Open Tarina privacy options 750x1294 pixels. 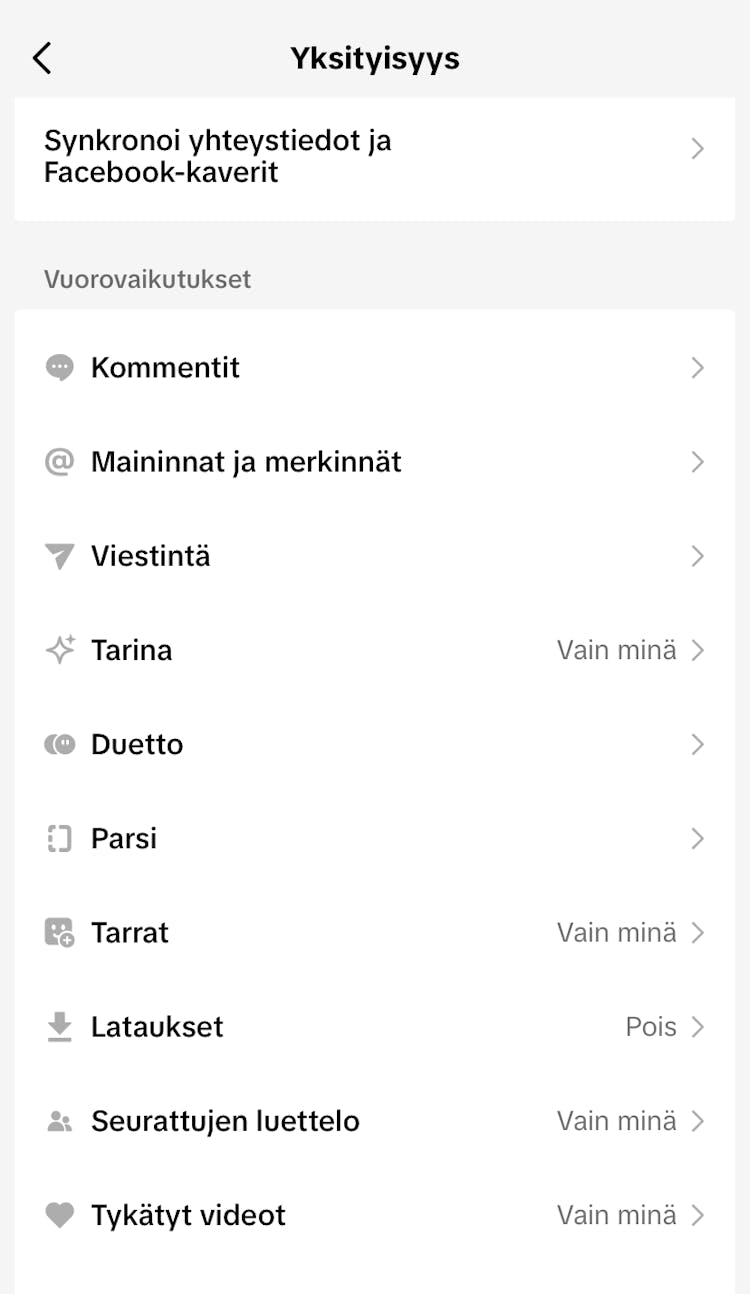(x=698, y=650)
